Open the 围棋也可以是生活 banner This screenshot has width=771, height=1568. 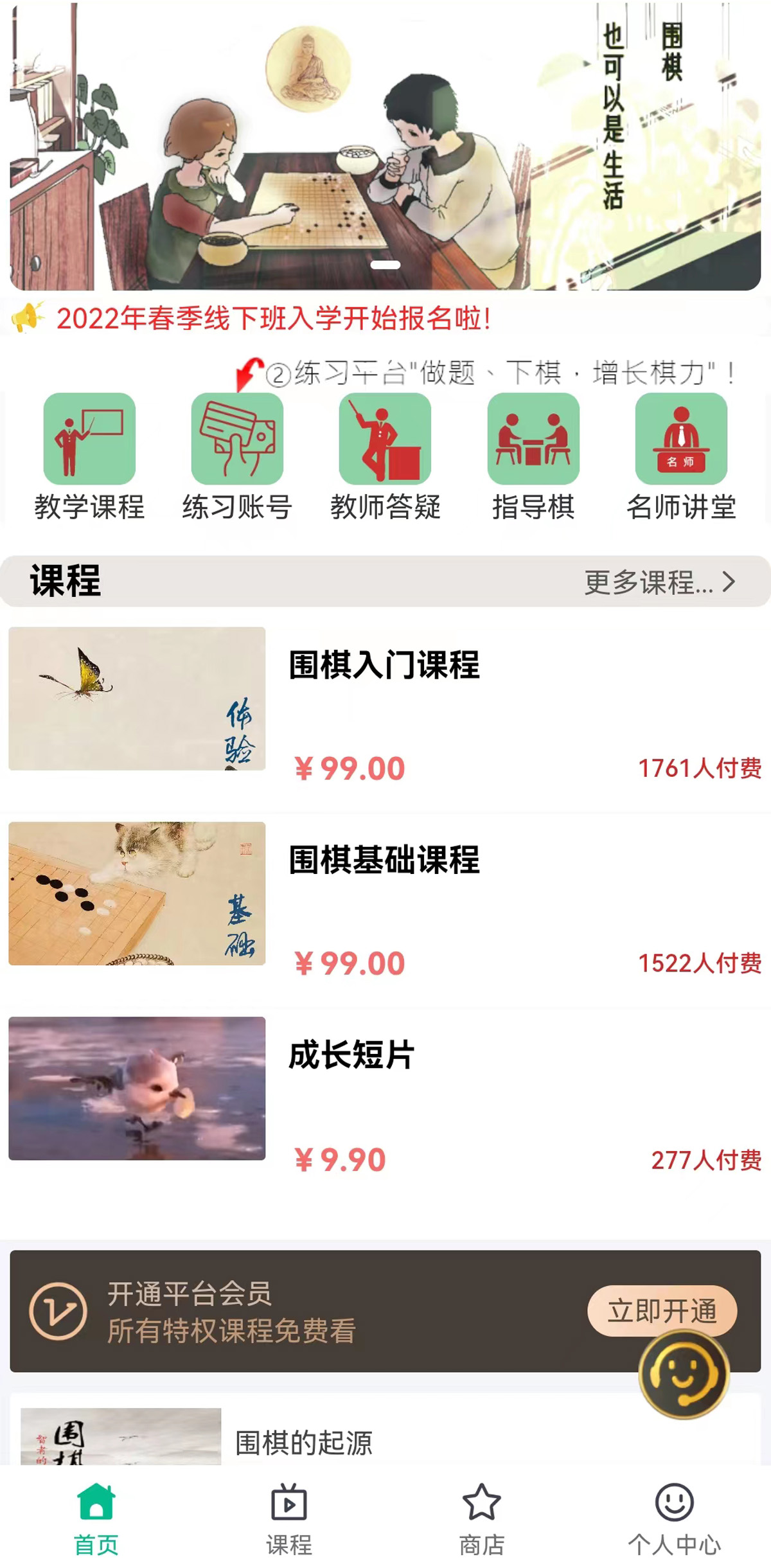pos(385,147)
